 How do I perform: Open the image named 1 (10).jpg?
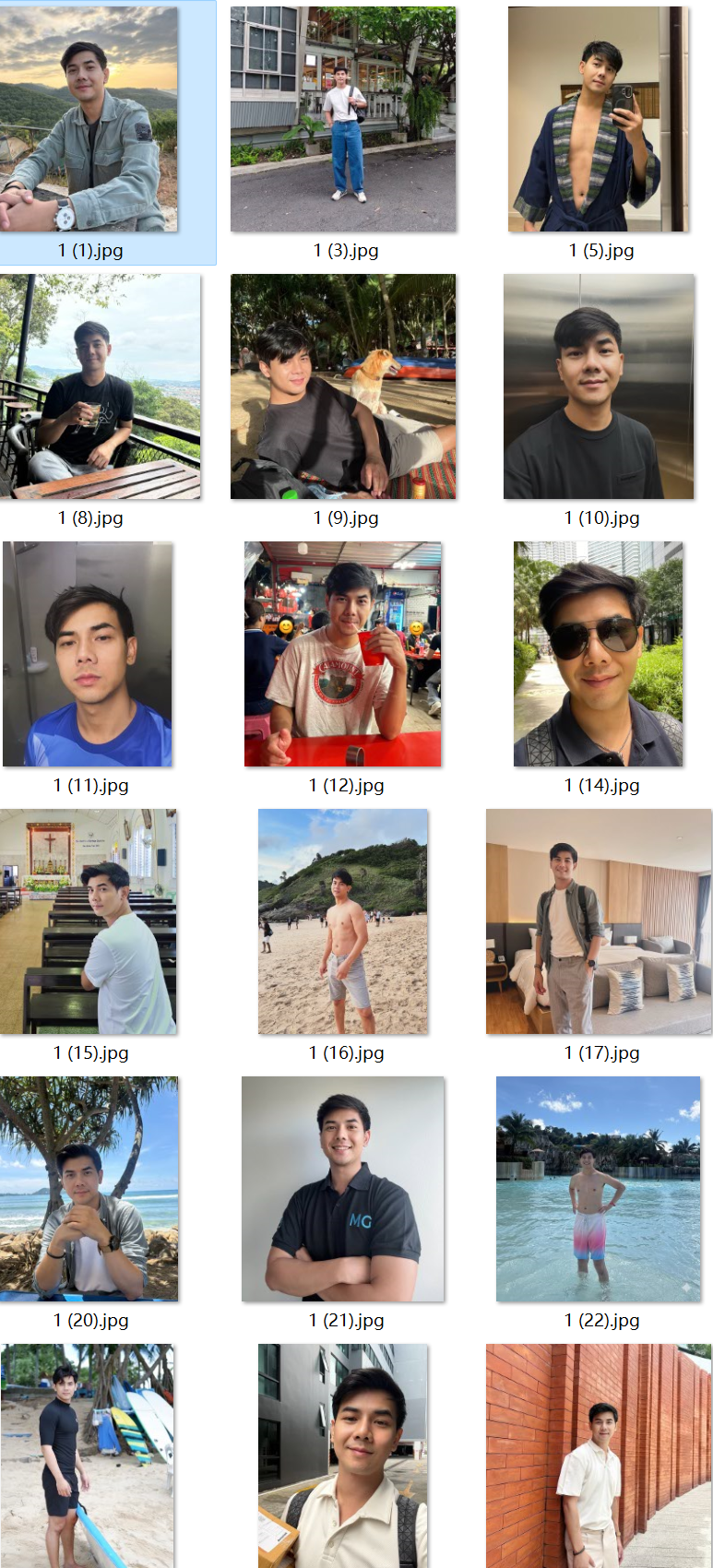(x=599, y=387)
